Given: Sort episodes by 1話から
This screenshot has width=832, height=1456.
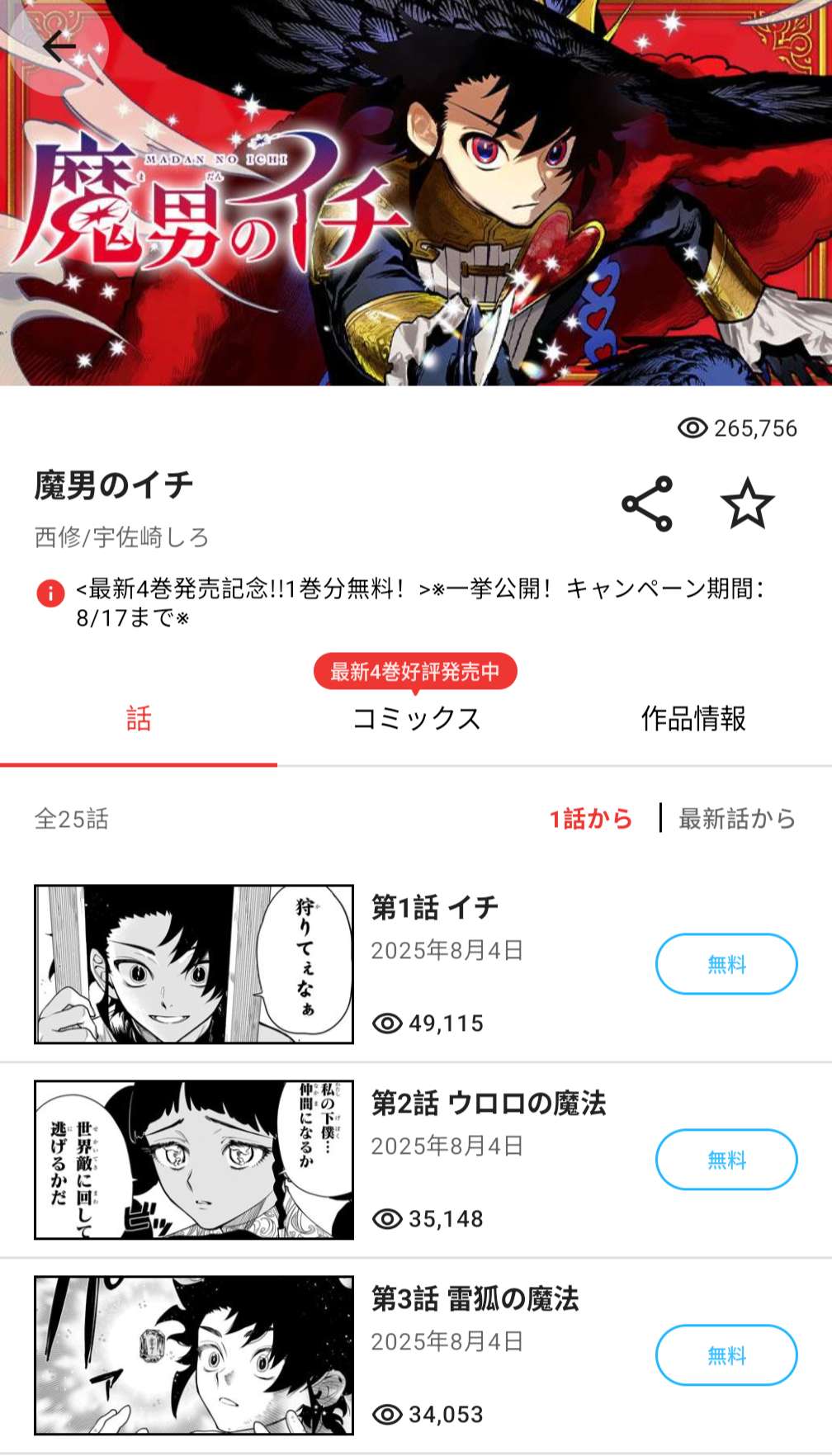Looking at the screenshot, I should pyautogui.click(x=591, y=818).
